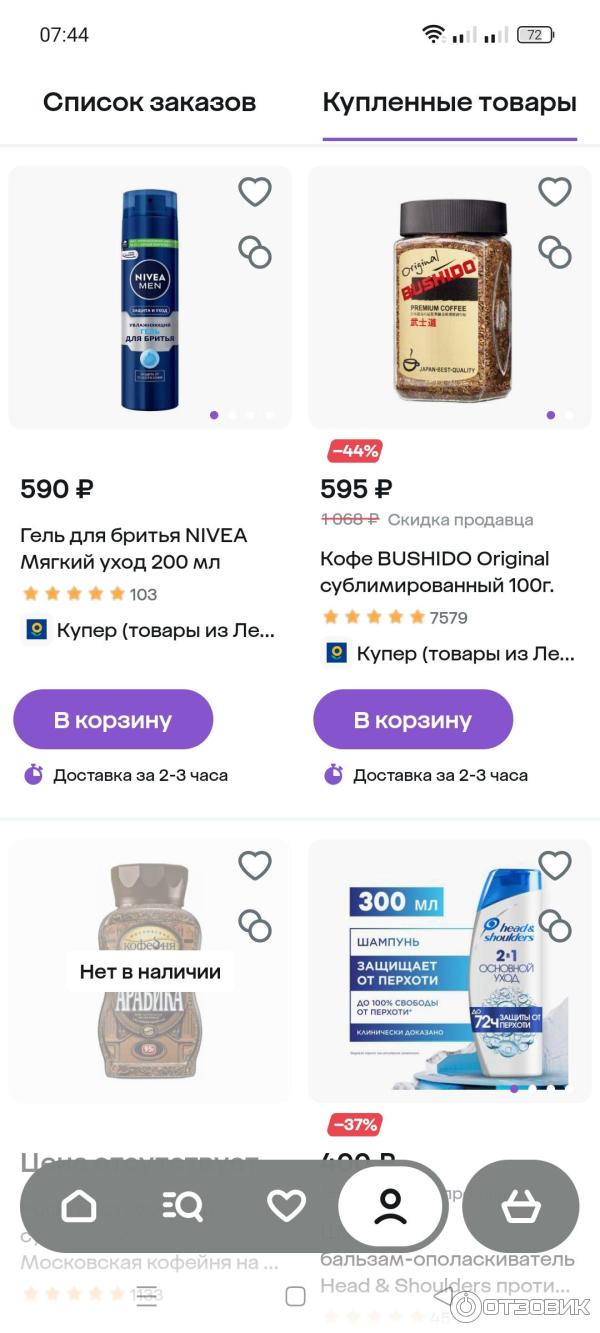Open the catalog search tab

pyautogui.click(x=183, y=1206)
